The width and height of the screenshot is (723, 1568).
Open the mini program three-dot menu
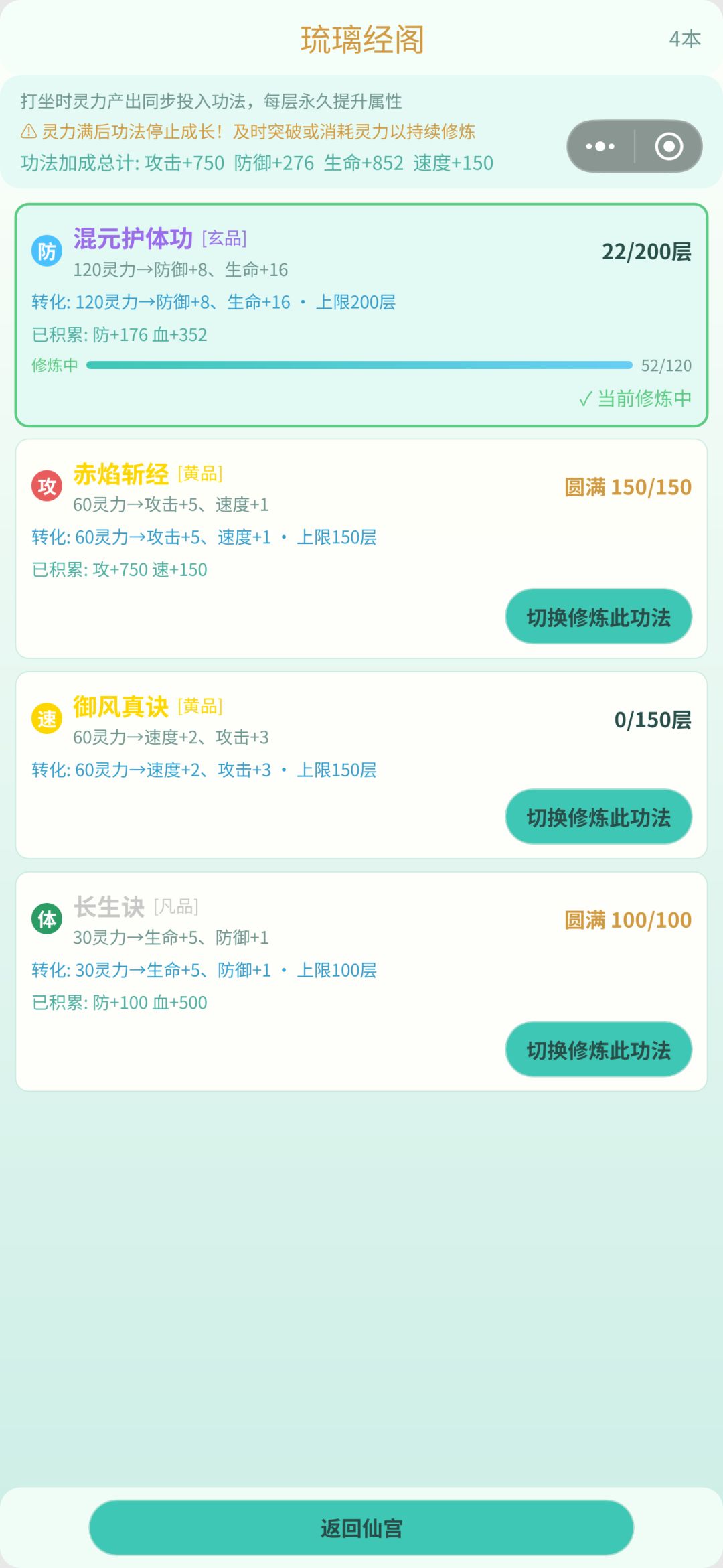coord(600,146)
